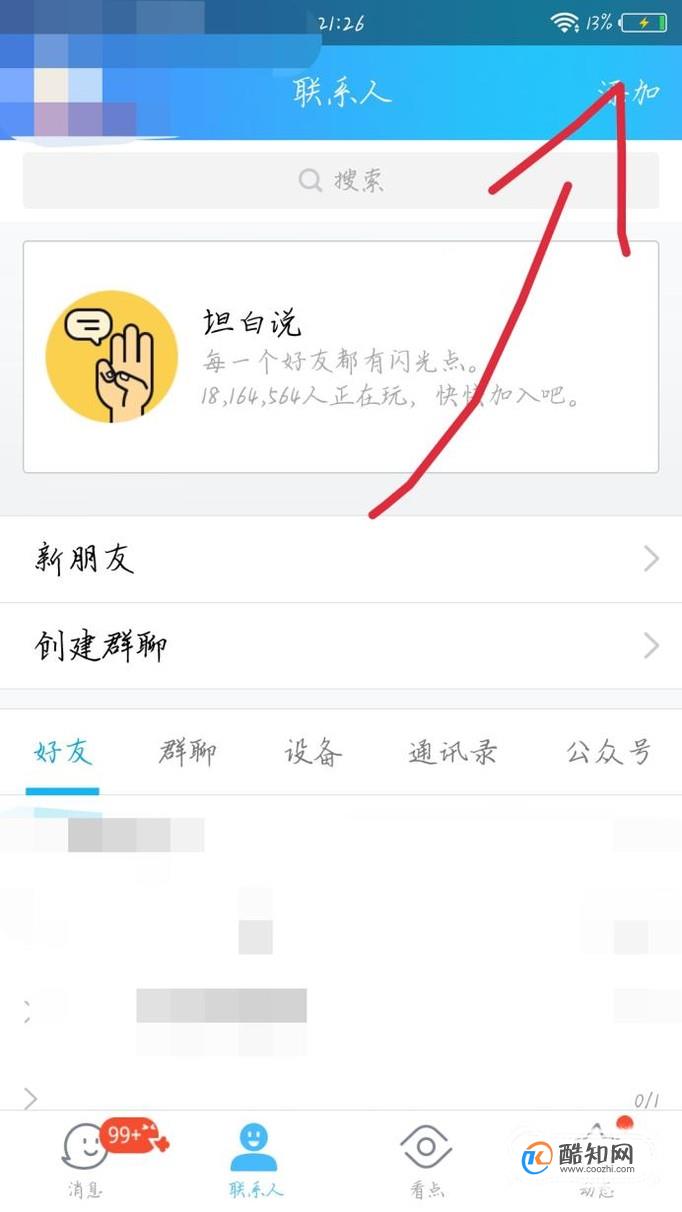The height and width of the screenshot is (1212, 682).
Task: Switch to the 公众号 tab
Action: pyautogui.click(x=608, y=752)
